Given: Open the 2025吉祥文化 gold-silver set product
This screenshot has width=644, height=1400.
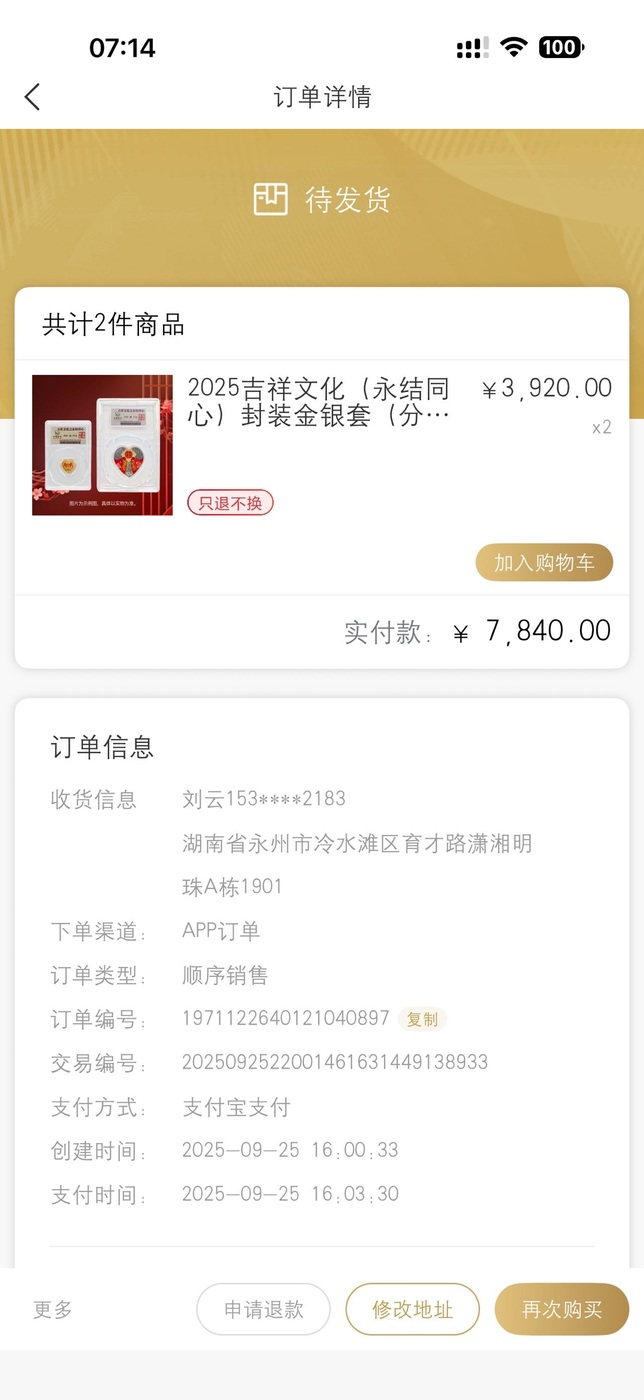Looking at the screenshot, I should coord(318,402).
